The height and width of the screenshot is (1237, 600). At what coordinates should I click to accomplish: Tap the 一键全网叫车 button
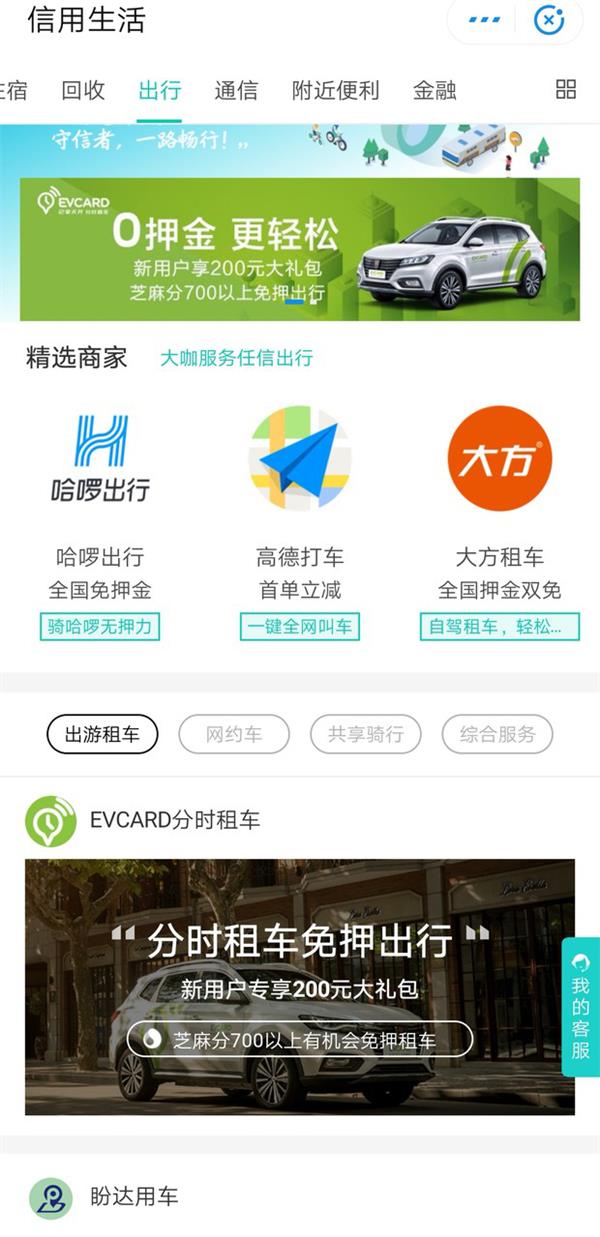pos(300,627)
